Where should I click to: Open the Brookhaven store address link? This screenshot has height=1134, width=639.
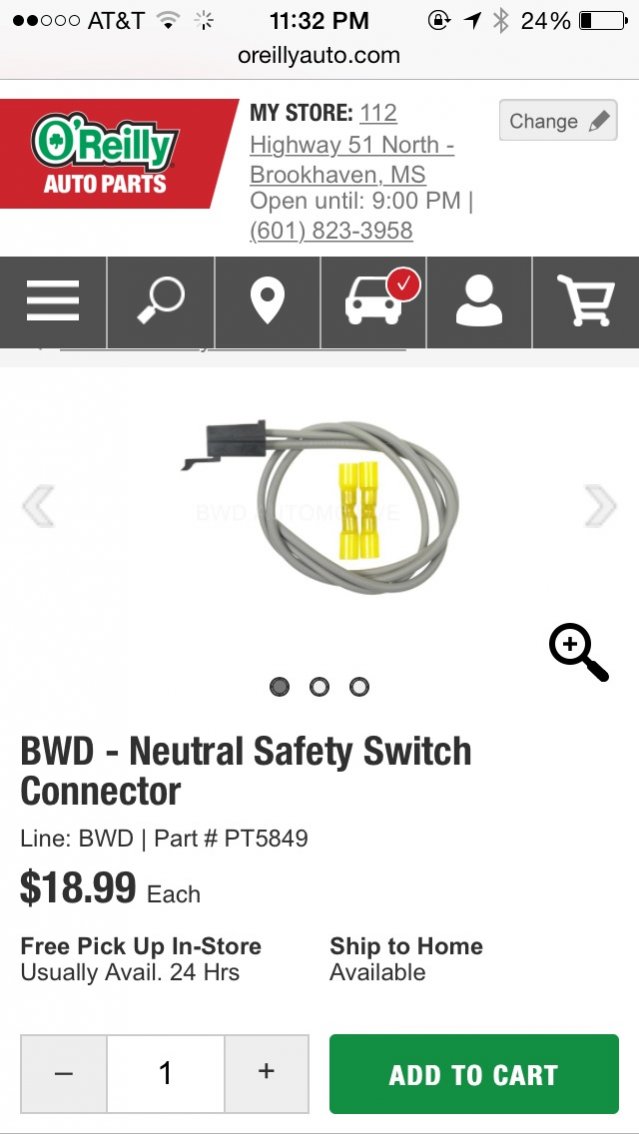[x=352, y=145]
